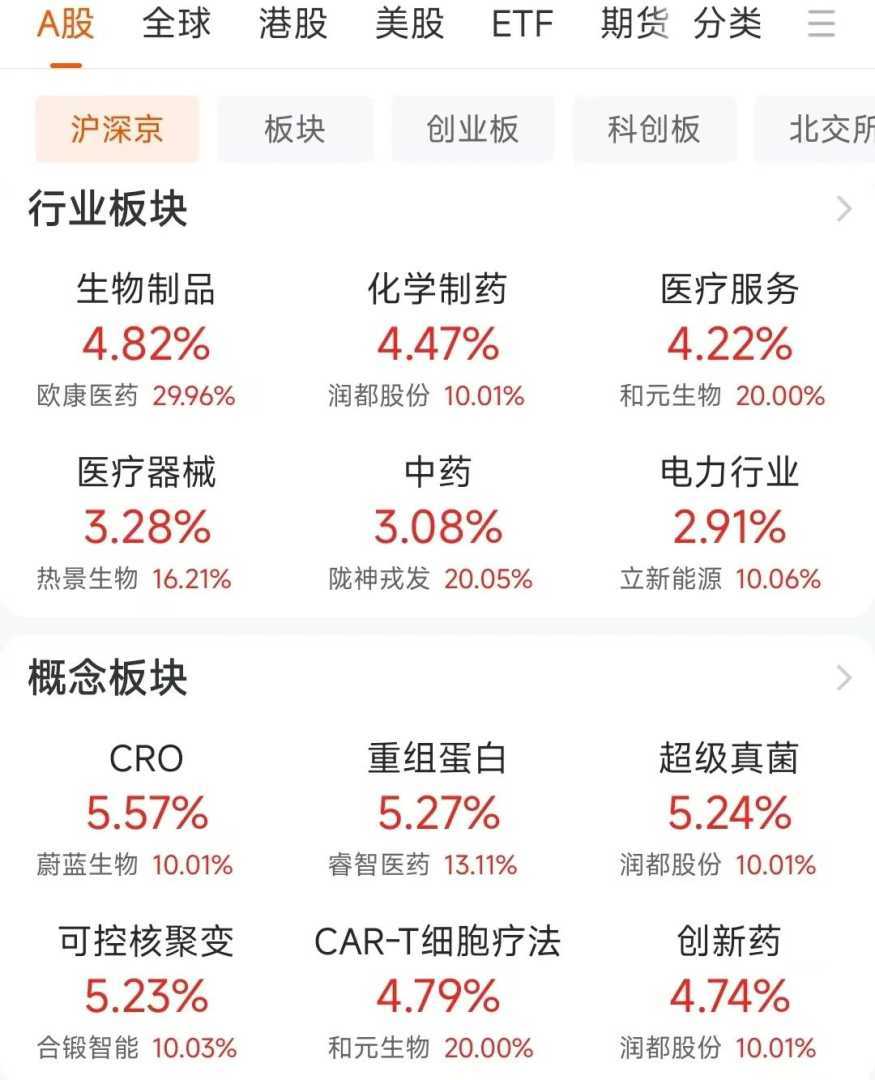The image size is (875, 1080).
Task: Choose the 科创板 chip
Action: pos(654,129)
